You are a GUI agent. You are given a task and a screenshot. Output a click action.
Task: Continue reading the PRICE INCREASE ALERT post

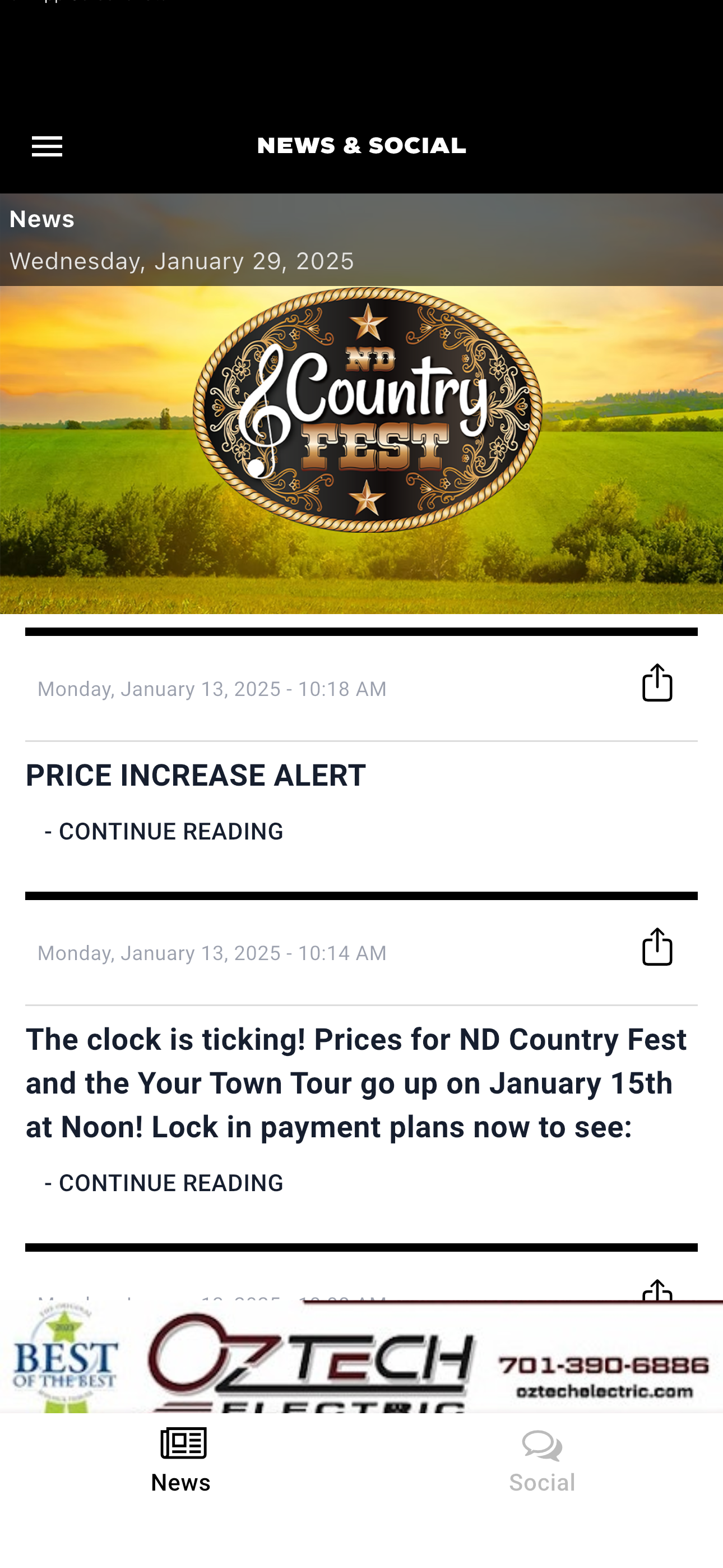point(164,832)
